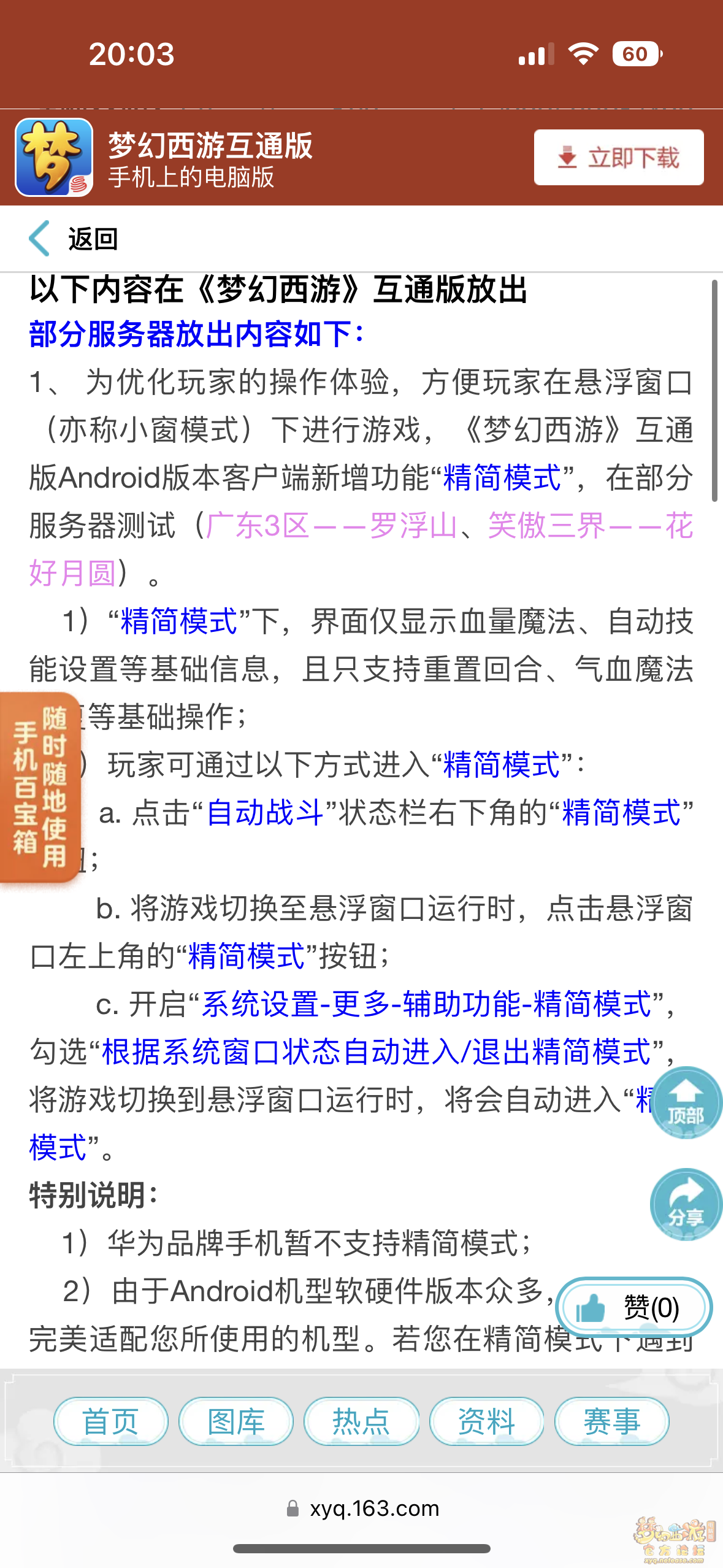Jump to page top with 顶部 button
Image resolution: width=723 pixels, height=1568 pixels.
(x=685, y=1102)
